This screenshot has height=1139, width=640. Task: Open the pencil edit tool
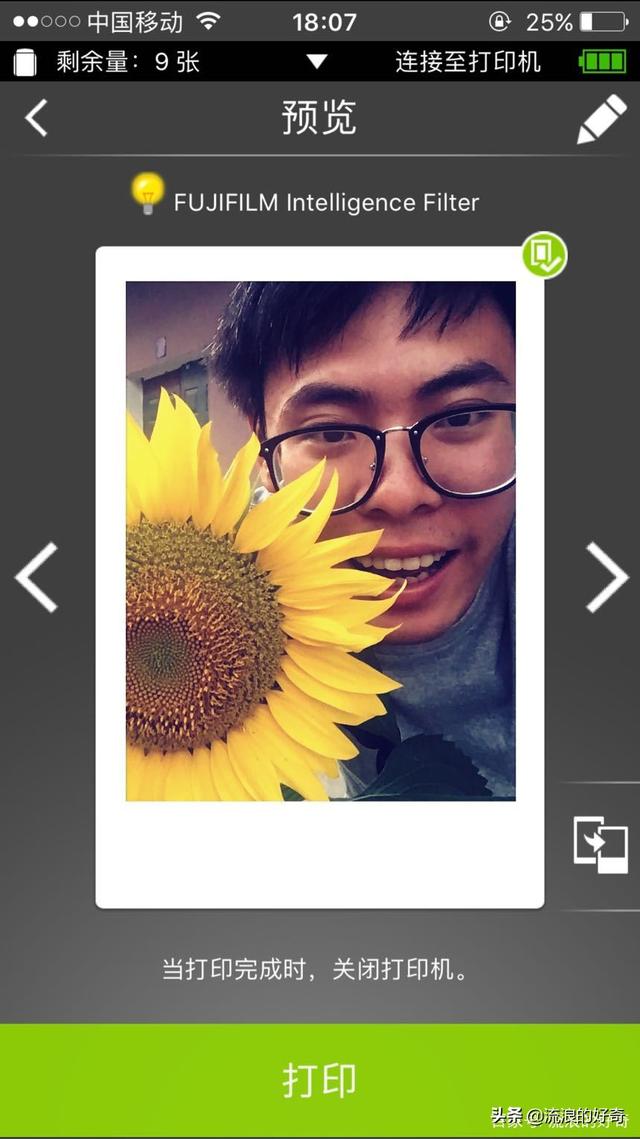pos(601,119)
